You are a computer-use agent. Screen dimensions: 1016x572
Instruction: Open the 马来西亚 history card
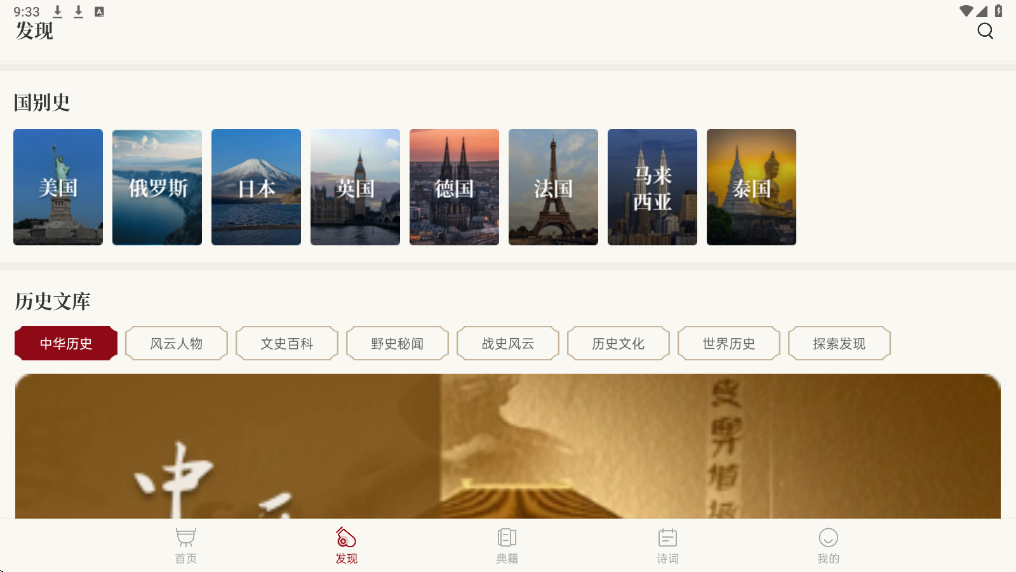tap(652, 187)
